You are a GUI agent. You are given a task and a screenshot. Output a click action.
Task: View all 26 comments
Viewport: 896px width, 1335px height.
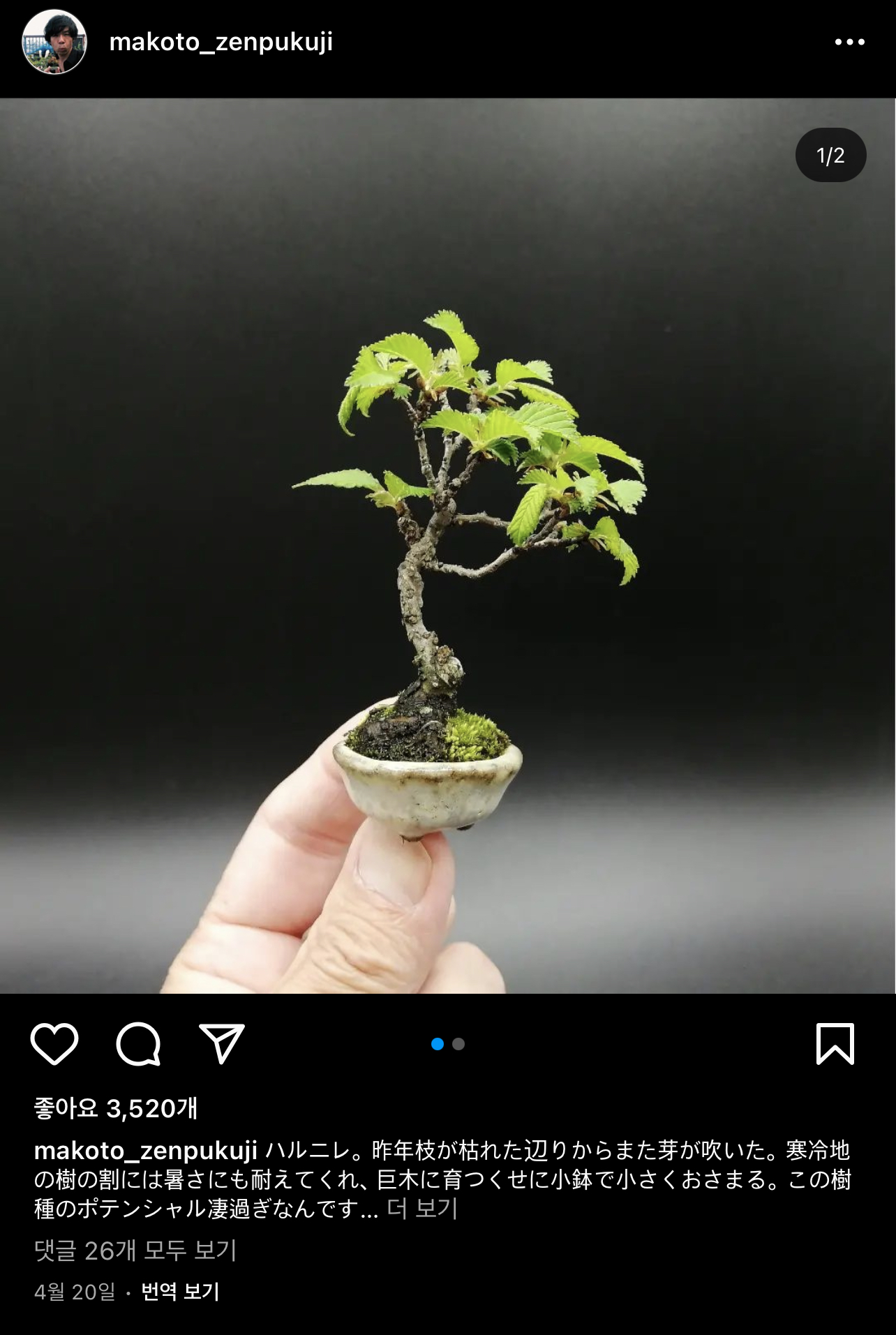click(135, 1251)
